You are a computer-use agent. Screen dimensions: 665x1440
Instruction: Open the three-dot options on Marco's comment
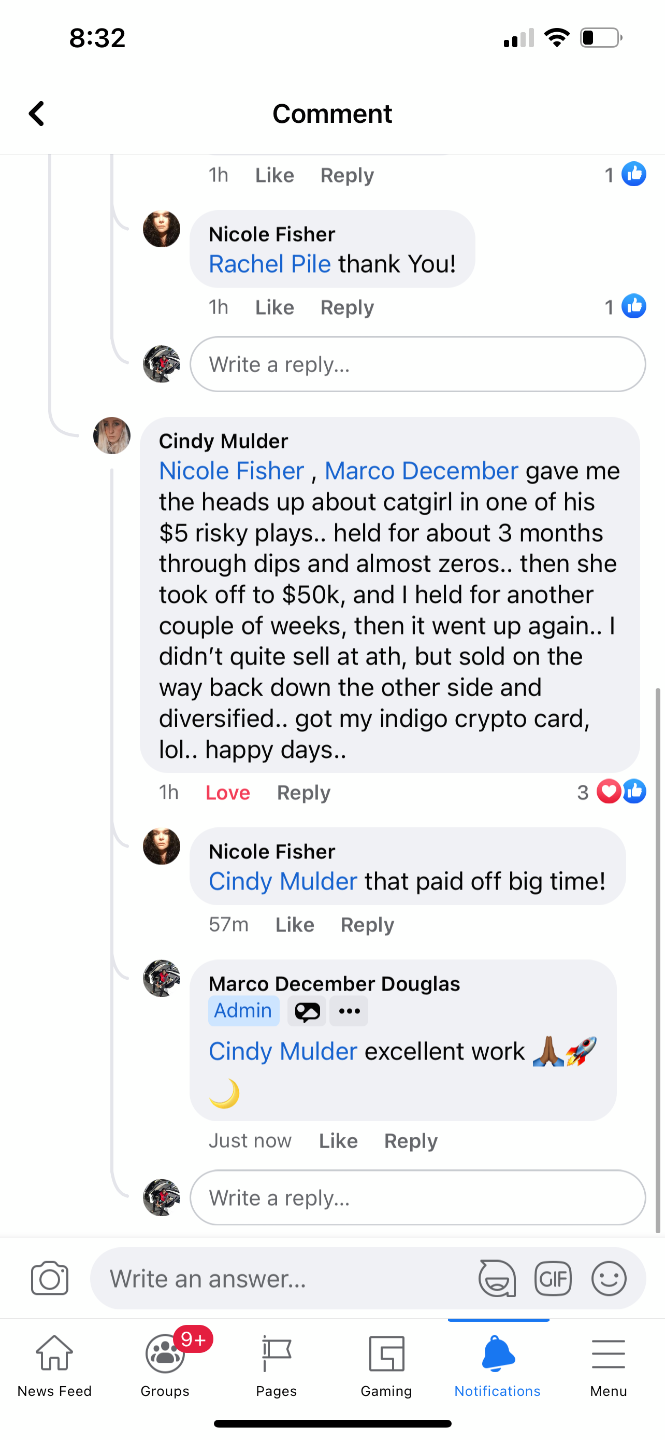point(348,1011)
